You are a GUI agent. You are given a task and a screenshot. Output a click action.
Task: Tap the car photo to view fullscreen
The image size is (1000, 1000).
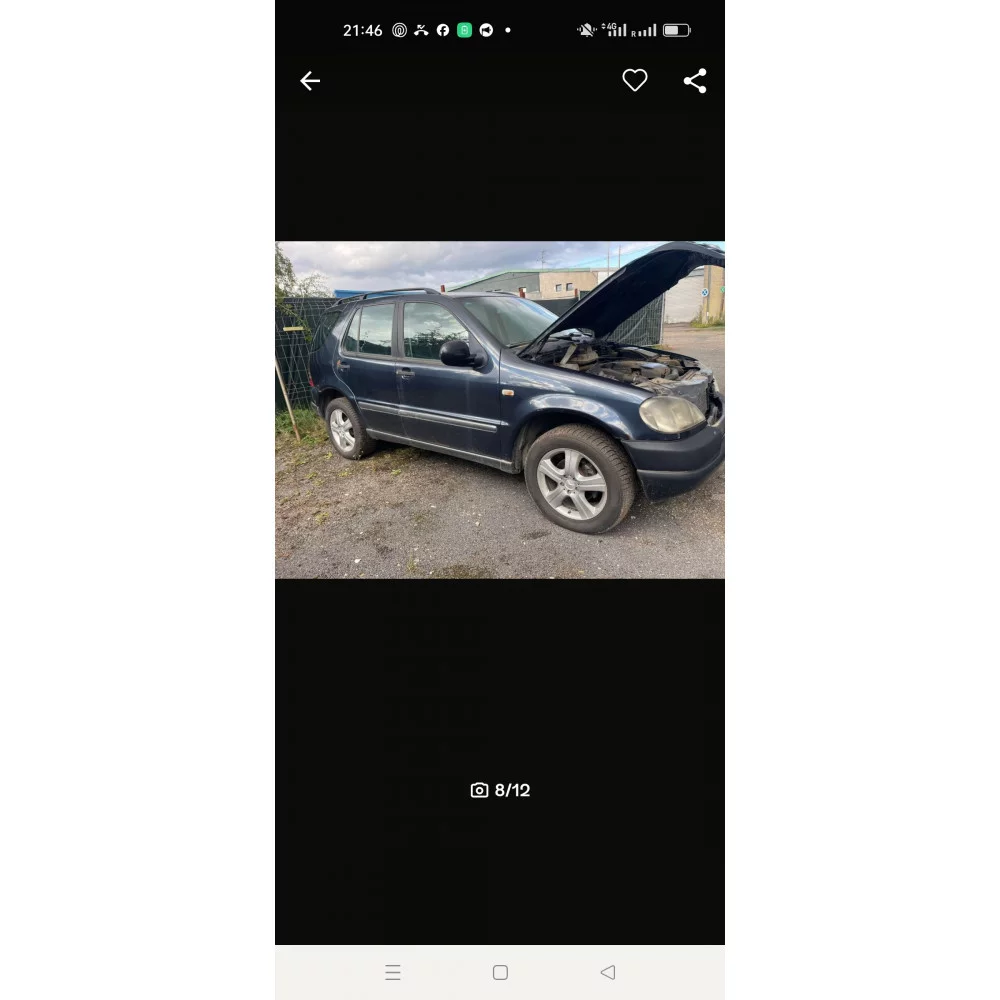[x=500, y=410]
